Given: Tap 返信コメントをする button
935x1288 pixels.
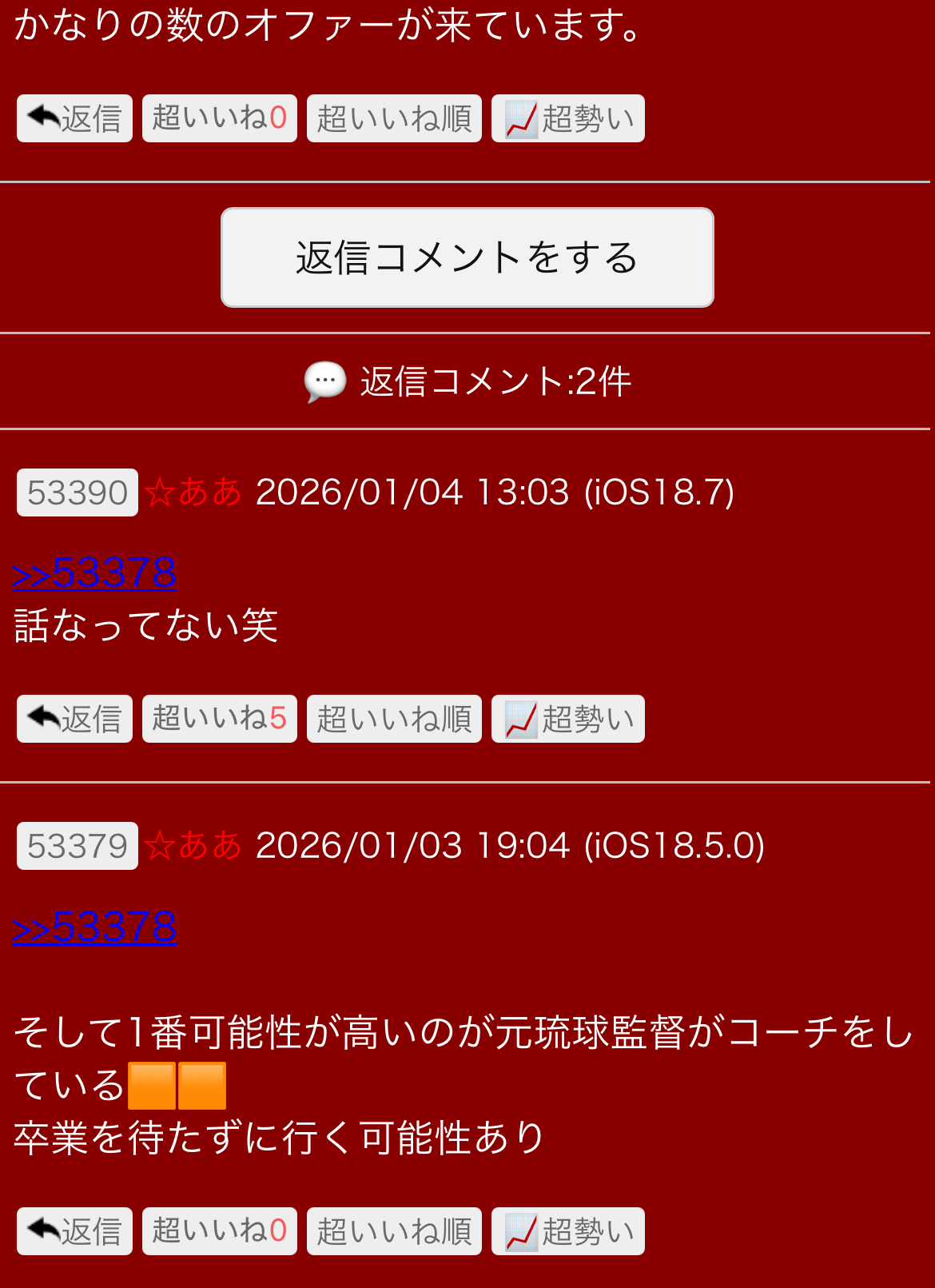Looking at the screenshot, I should (x=467, y=257).
